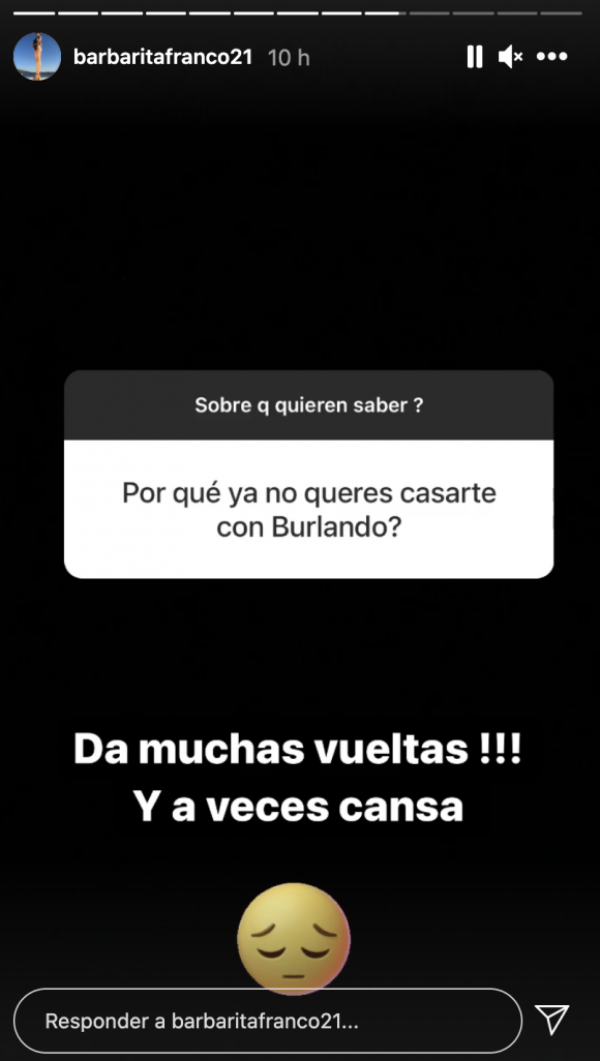This screenshot has width=600, height=1061.
Task: Tap the reply to barbaritafranco21 field
Action: (268, 1022)
